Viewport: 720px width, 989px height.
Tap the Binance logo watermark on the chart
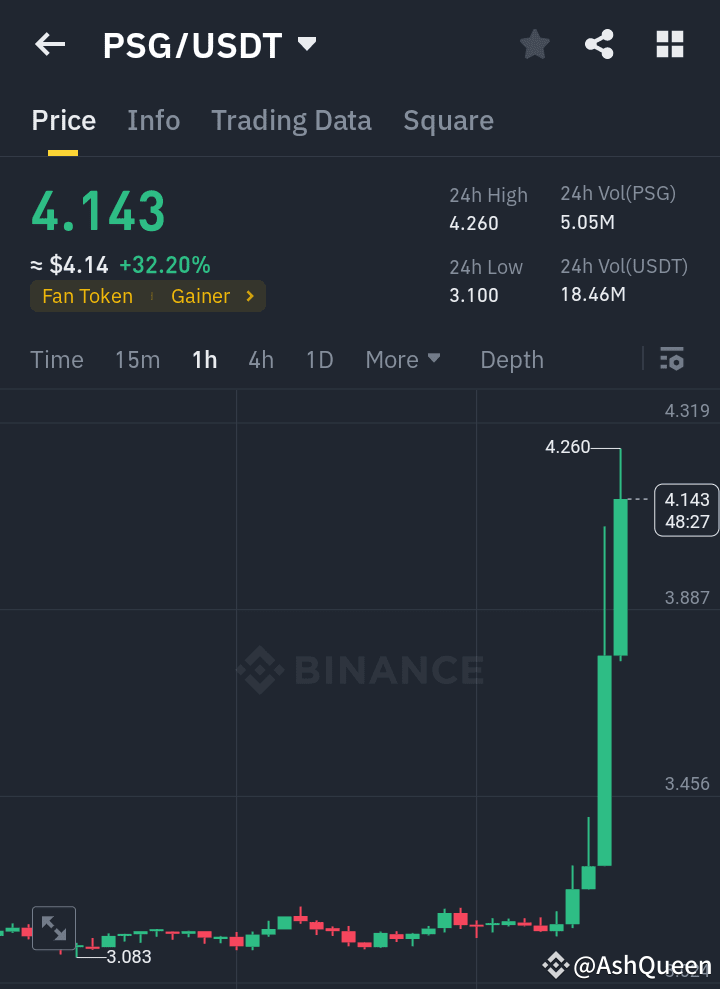click(360, 670)
